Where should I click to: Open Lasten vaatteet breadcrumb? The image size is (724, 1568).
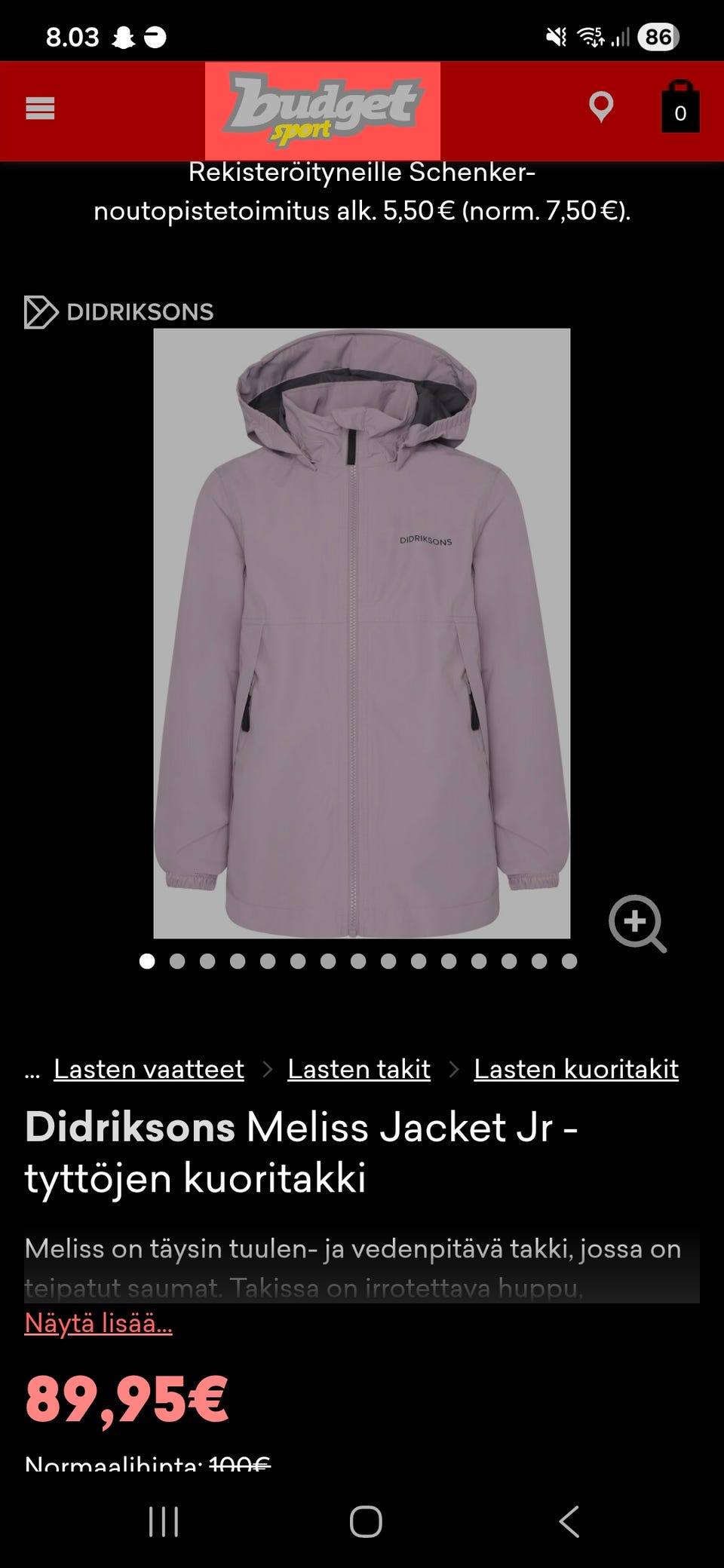(x=149, y=1069)
